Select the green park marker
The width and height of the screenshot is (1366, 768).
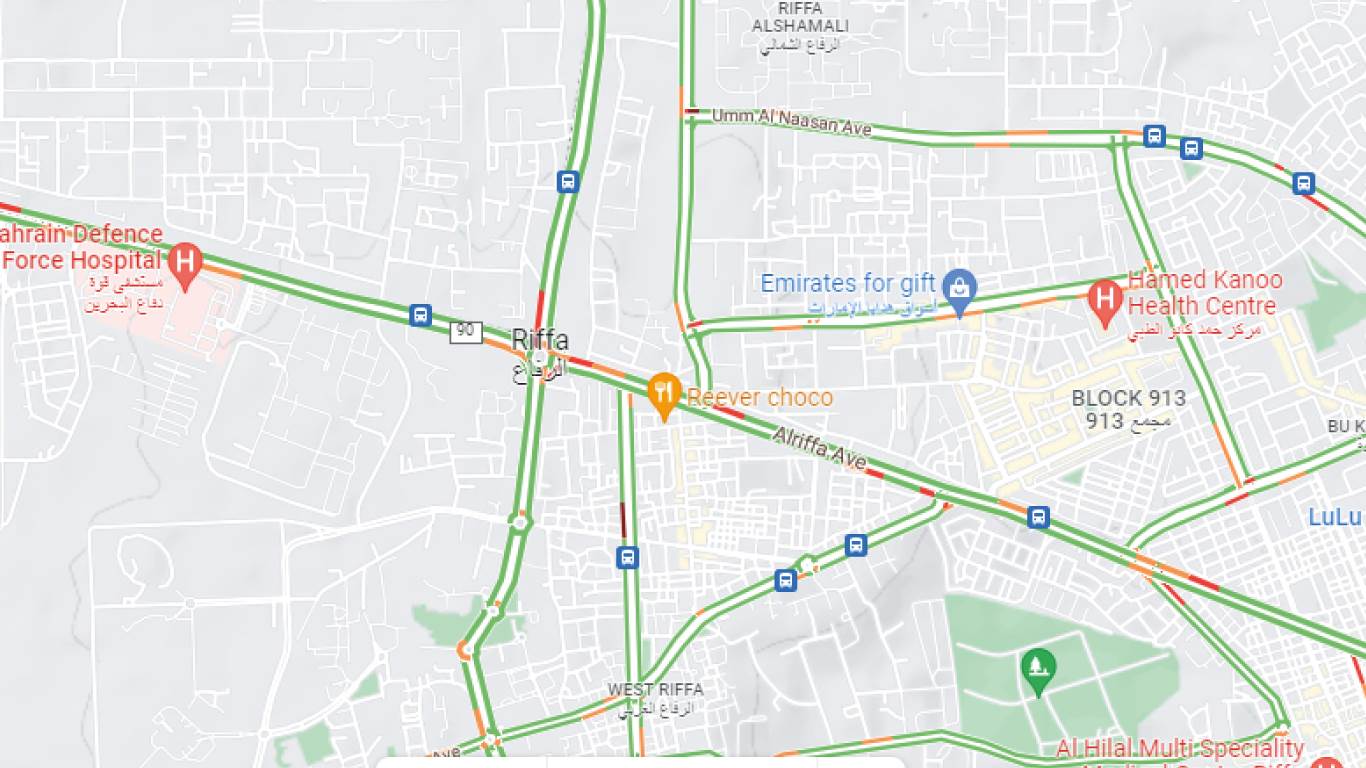click(1038, 667)
